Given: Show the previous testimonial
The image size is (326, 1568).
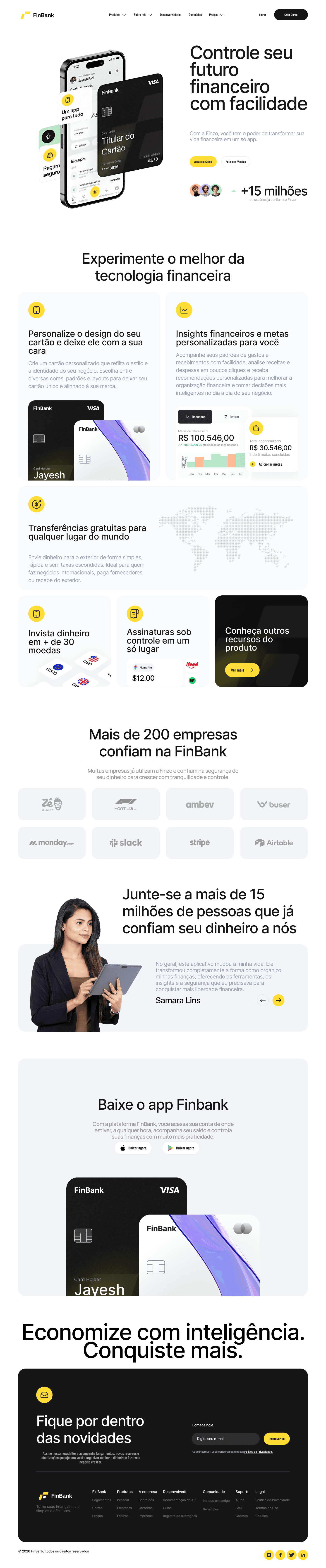Looking at the screenshot, I should (x=263, y=1000).
